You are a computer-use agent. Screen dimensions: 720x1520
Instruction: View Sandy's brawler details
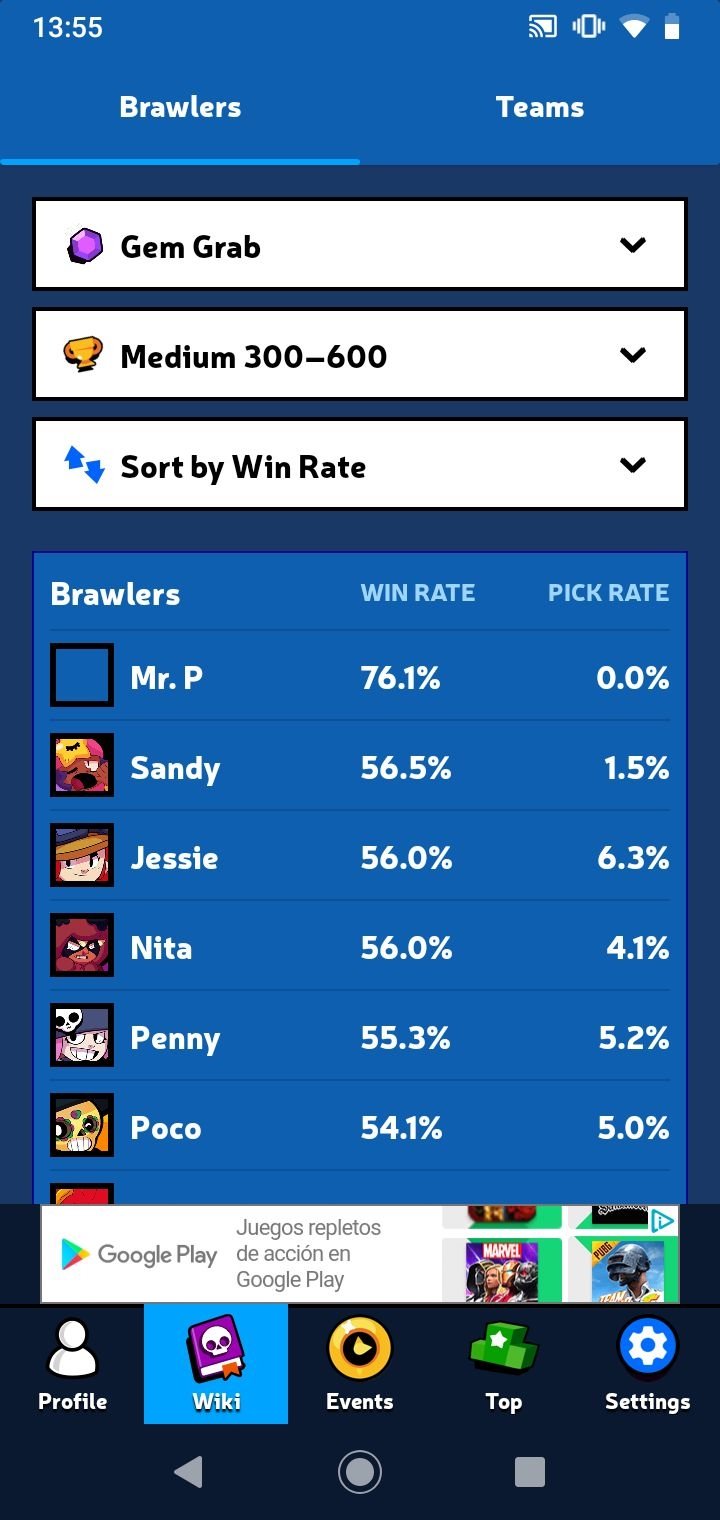pyautogui.click(x=360, y=766)
